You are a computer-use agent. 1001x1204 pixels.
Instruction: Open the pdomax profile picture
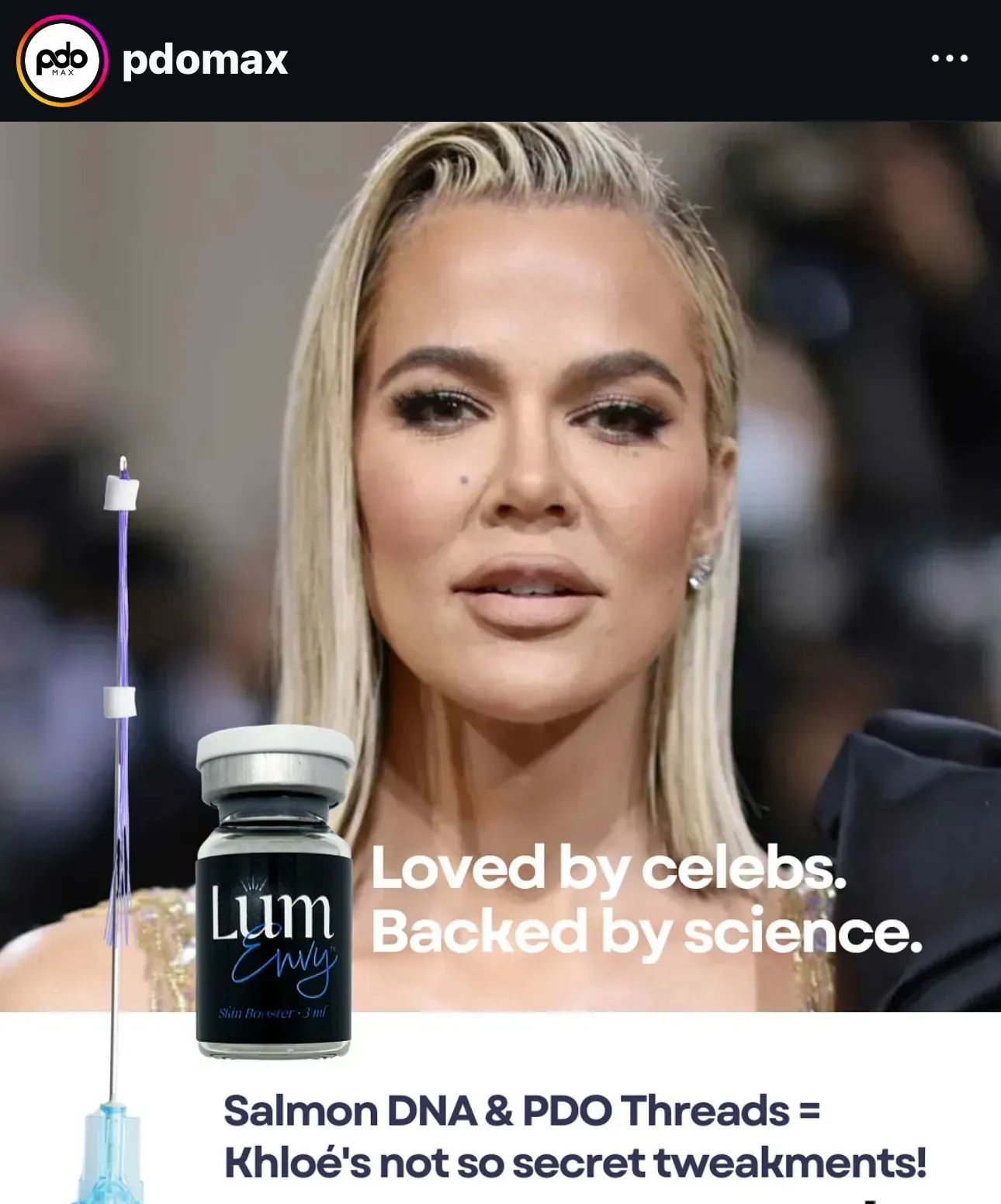[x=61, y=61]
